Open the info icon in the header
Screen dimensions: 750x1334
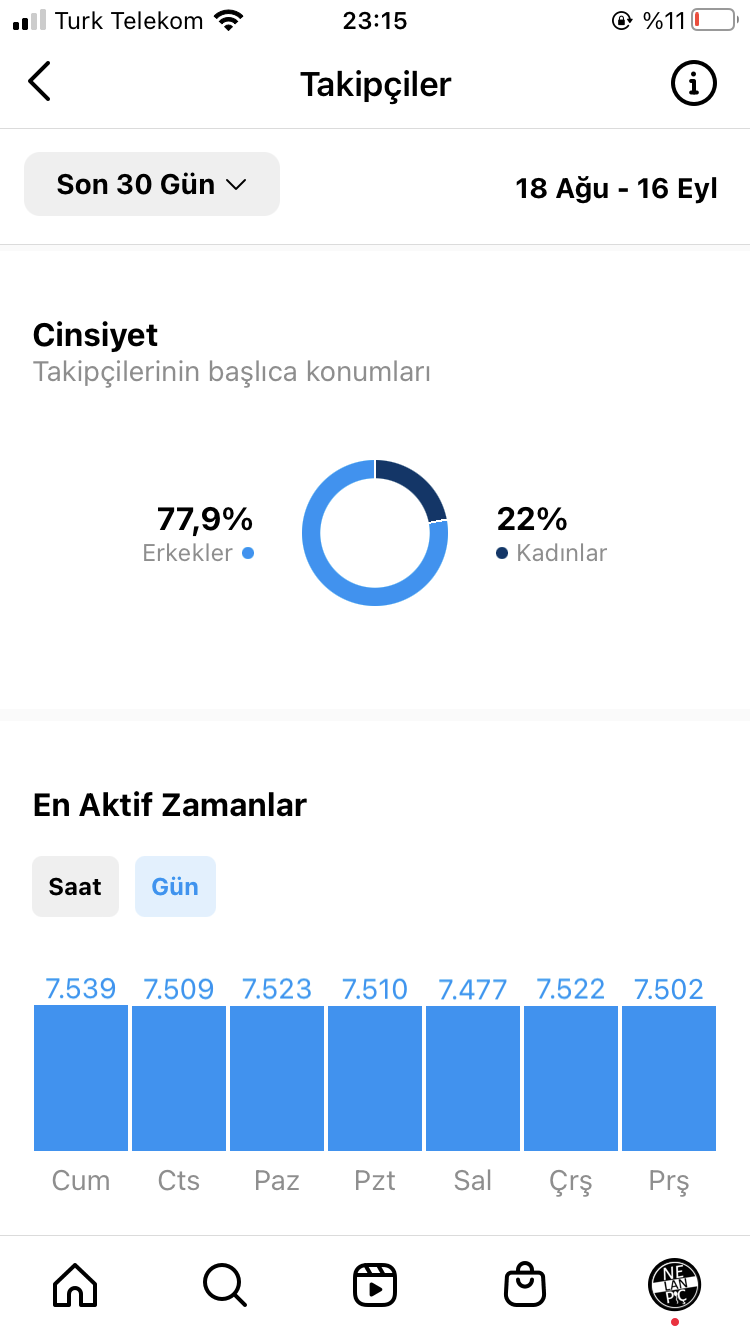(693, 83)
